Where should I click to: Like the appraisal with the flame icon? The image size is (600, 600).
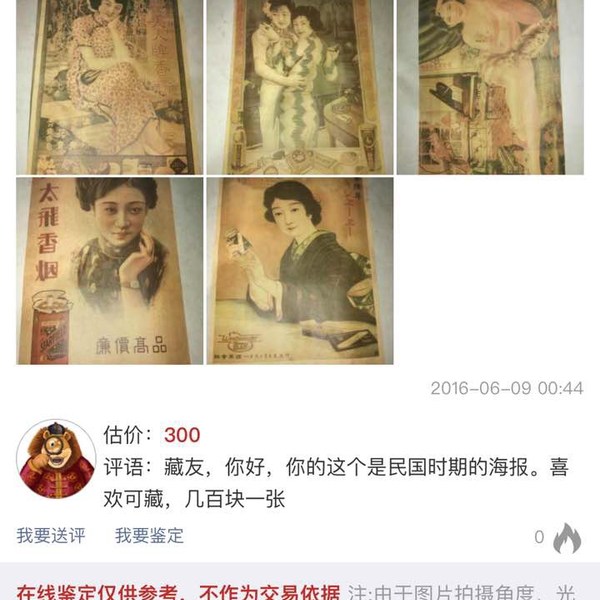click(567, 537)
